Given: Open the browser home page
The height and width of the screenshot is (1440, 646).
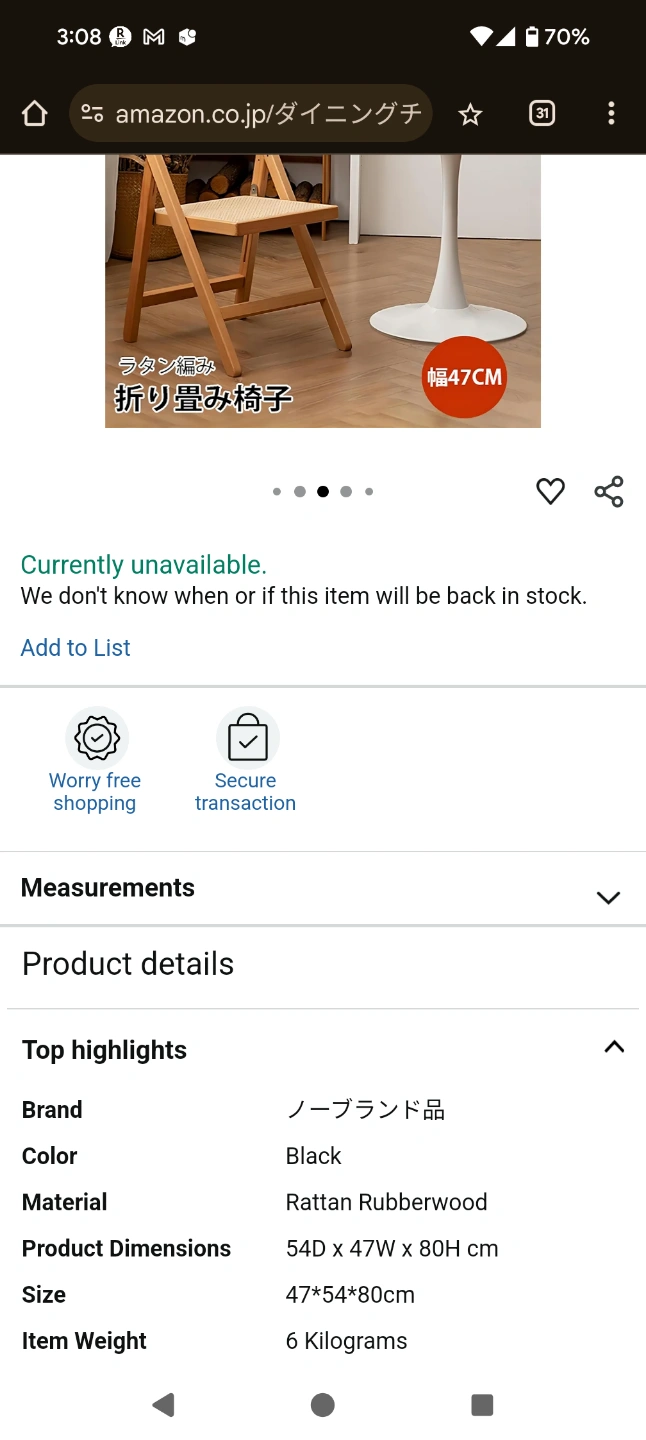Looking at the screenshot, I should click(35, 114).
